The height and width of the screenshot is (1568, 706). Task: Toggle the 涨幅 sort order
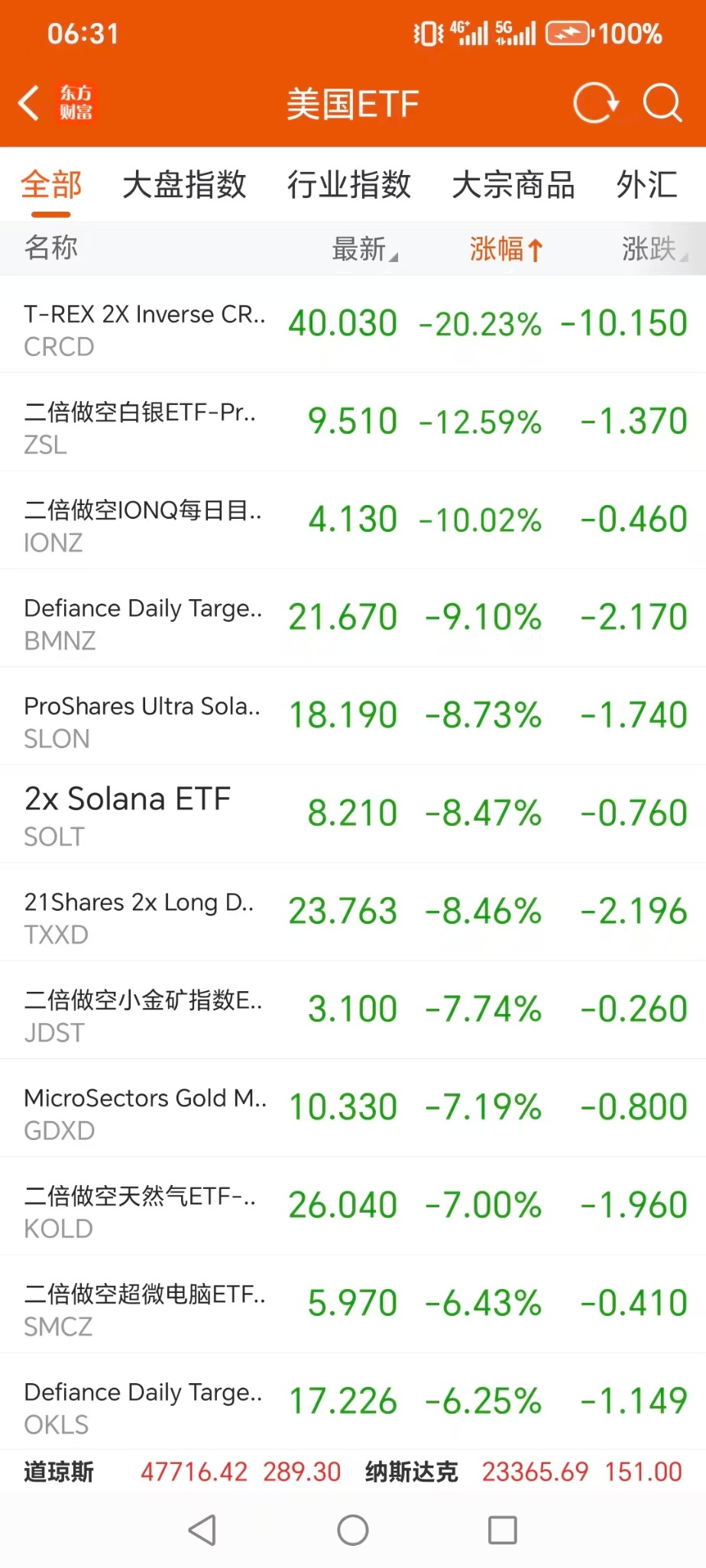coord(505,249)
